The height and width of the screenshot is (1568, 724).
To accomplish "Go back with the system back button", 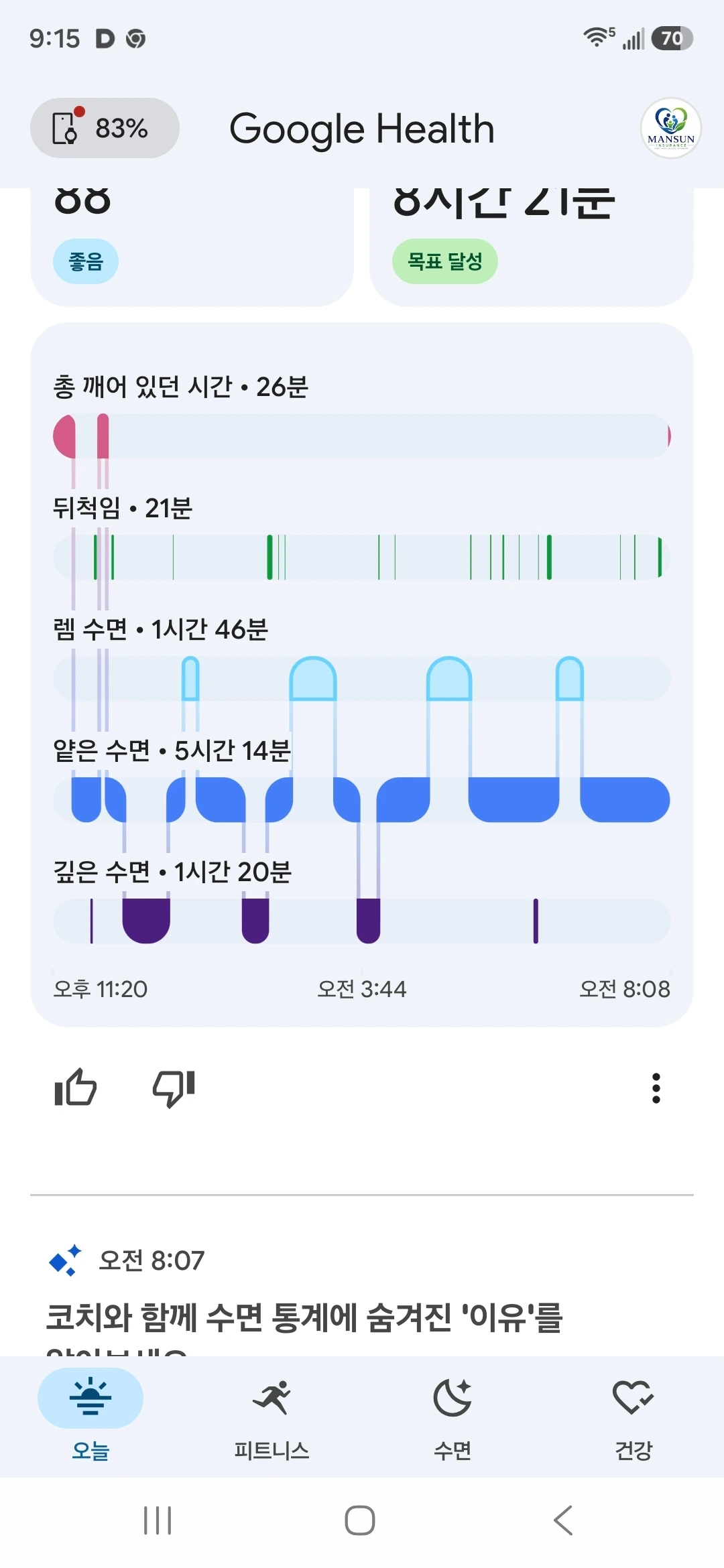I will (x=563, y=1520).
